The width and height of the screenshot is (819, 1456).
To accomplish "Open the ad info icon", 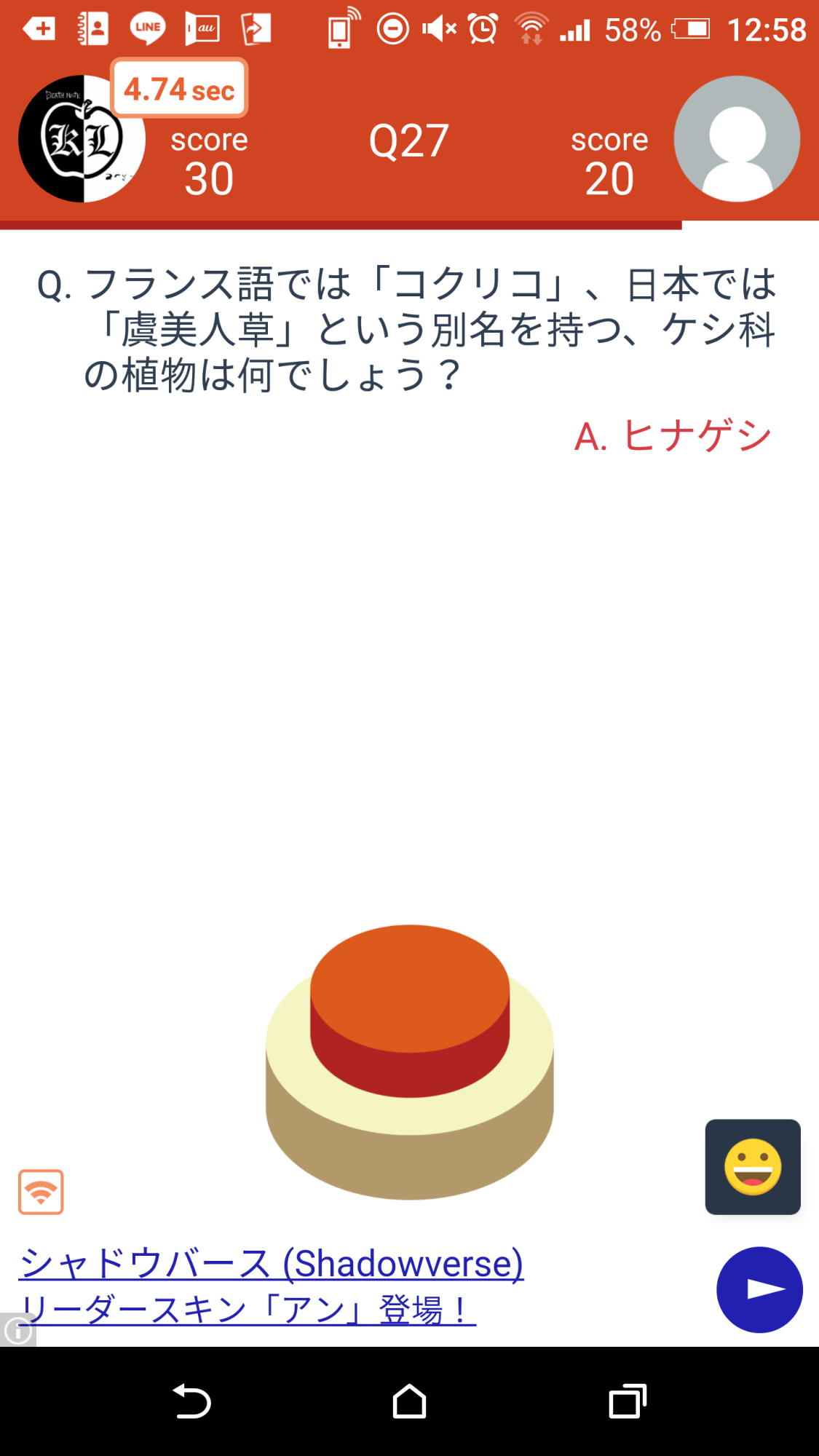I will pyautogui.click(x=17, y=1331).
